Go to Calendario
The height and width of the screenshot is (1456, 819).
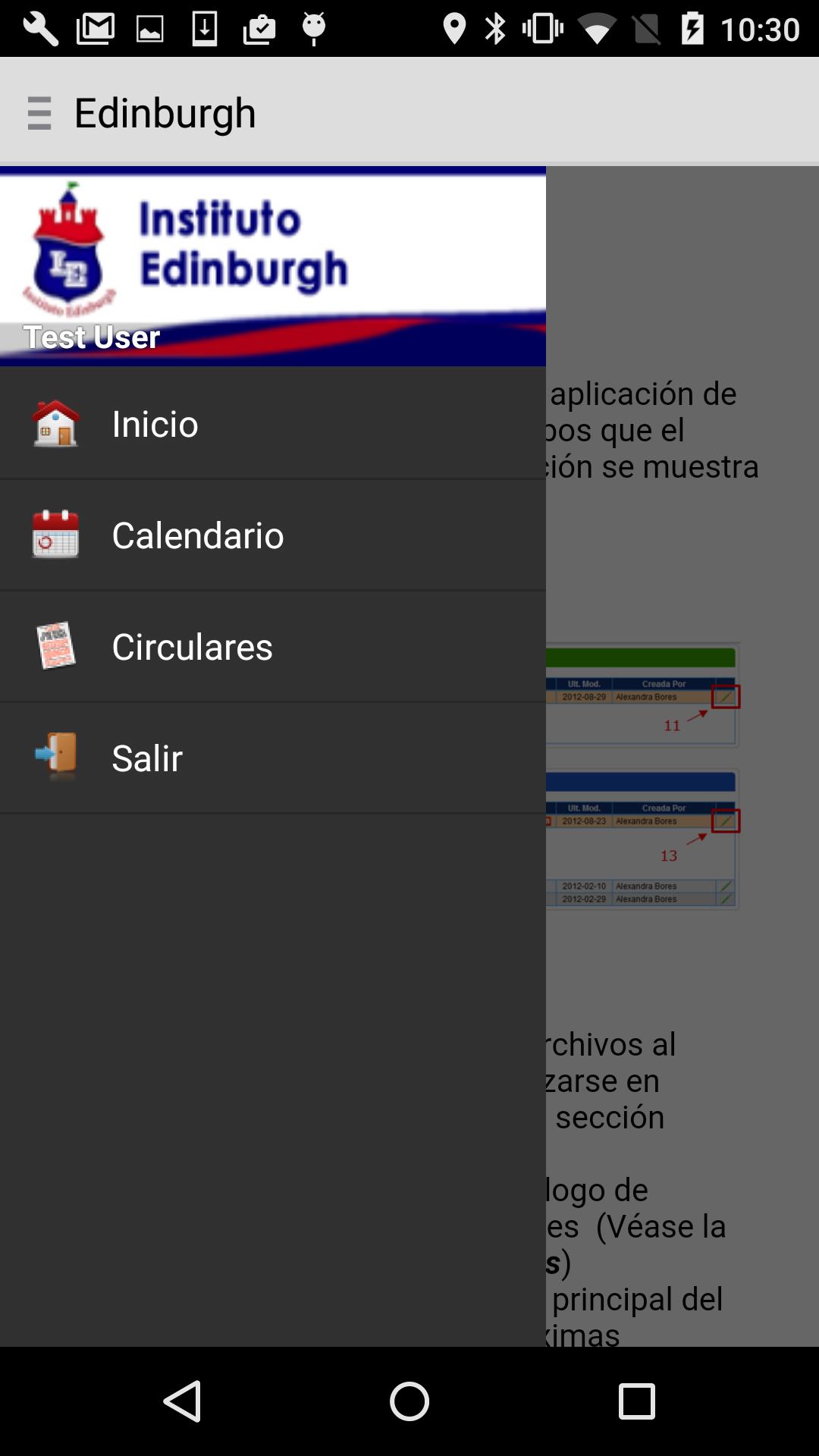pos(272,535)
